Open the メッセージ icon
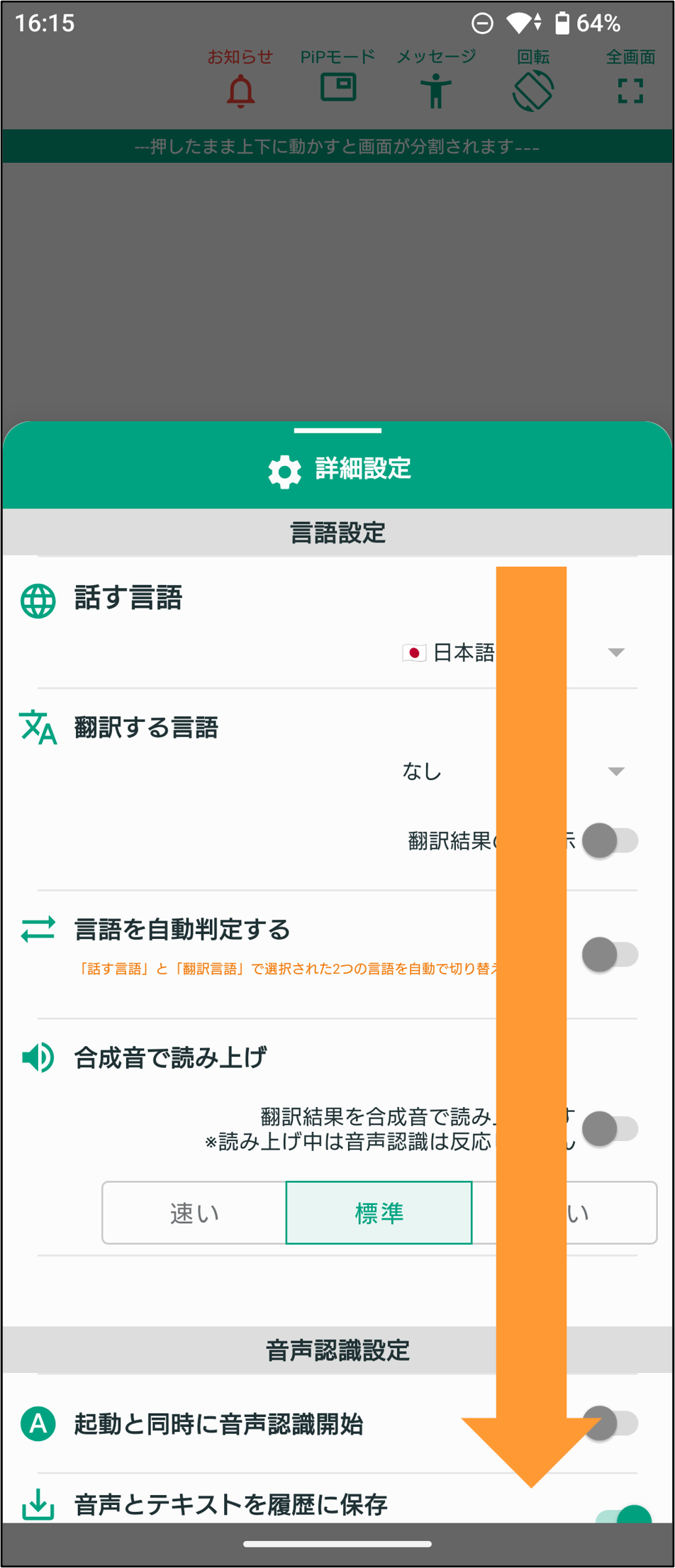Viewport: 675px width, 1568px height. pyautogui.click(x=435, y=79)
